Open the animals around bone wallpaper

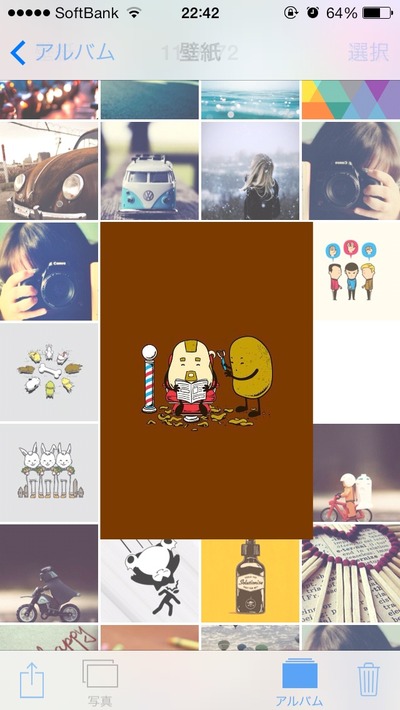click(49, 372)
